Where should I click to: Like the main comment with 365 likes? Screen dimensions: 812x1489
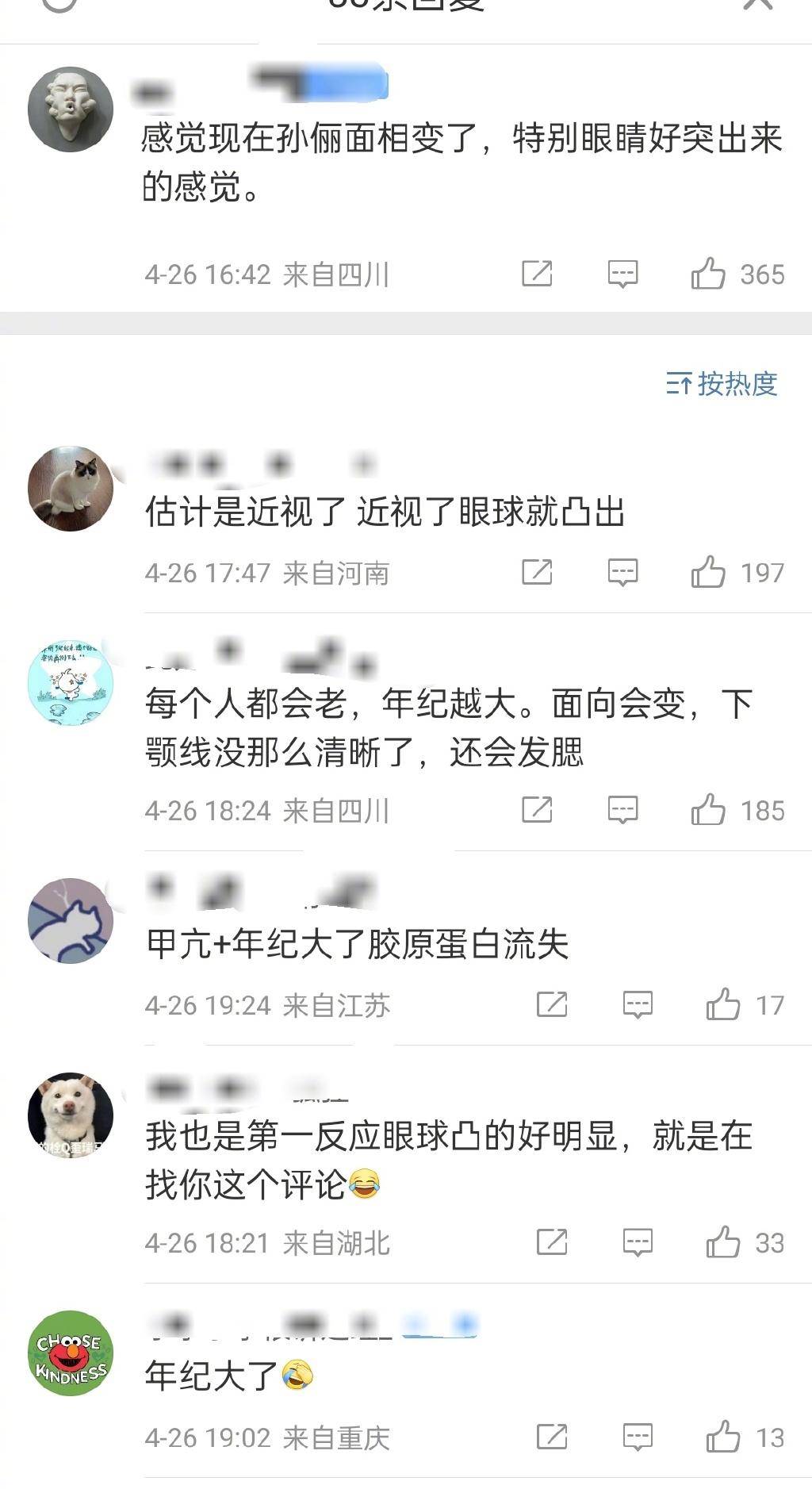[708, 274]
